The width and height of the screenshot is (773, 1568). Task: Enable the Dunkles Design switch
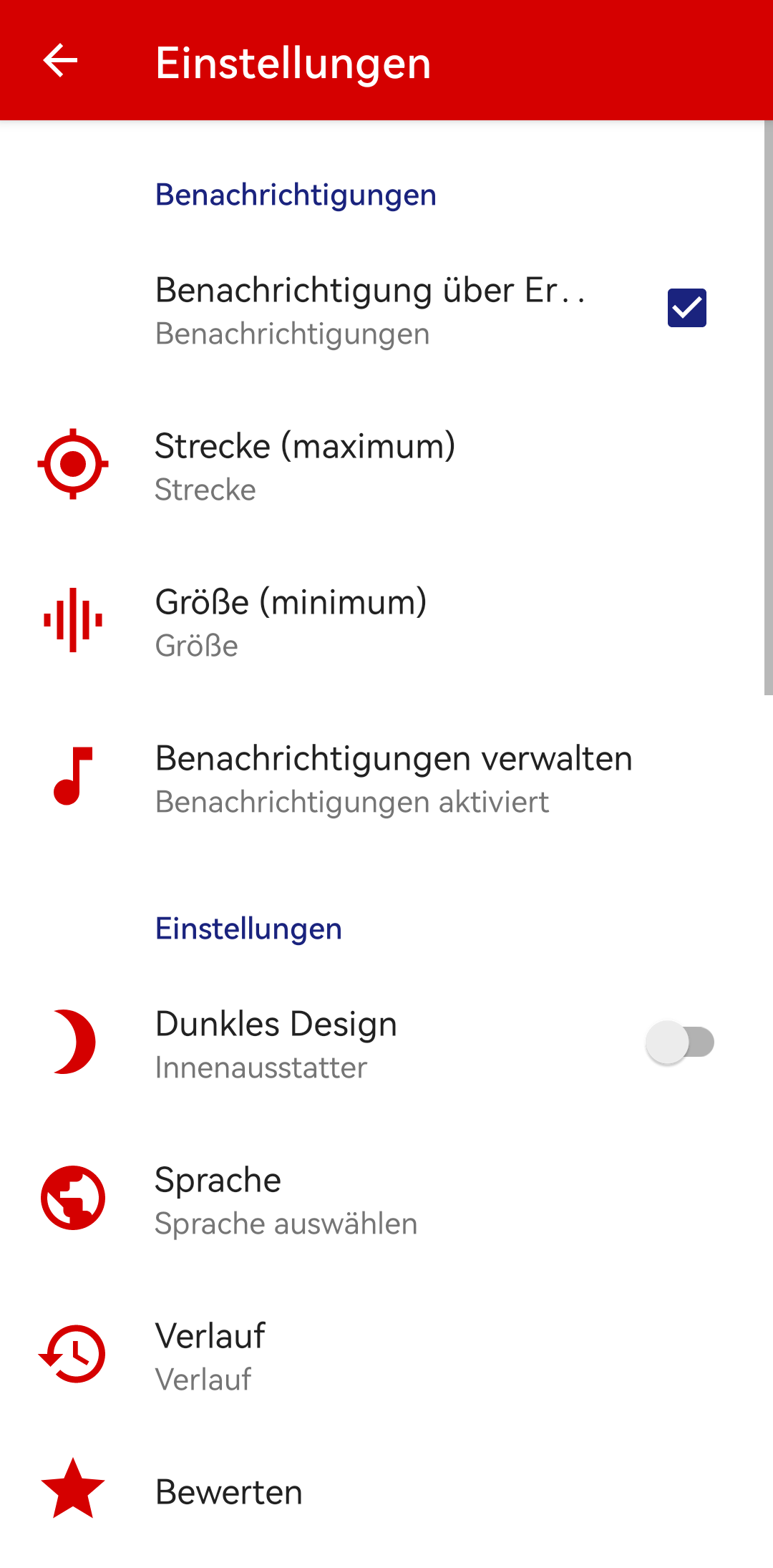coord(680,1042)
